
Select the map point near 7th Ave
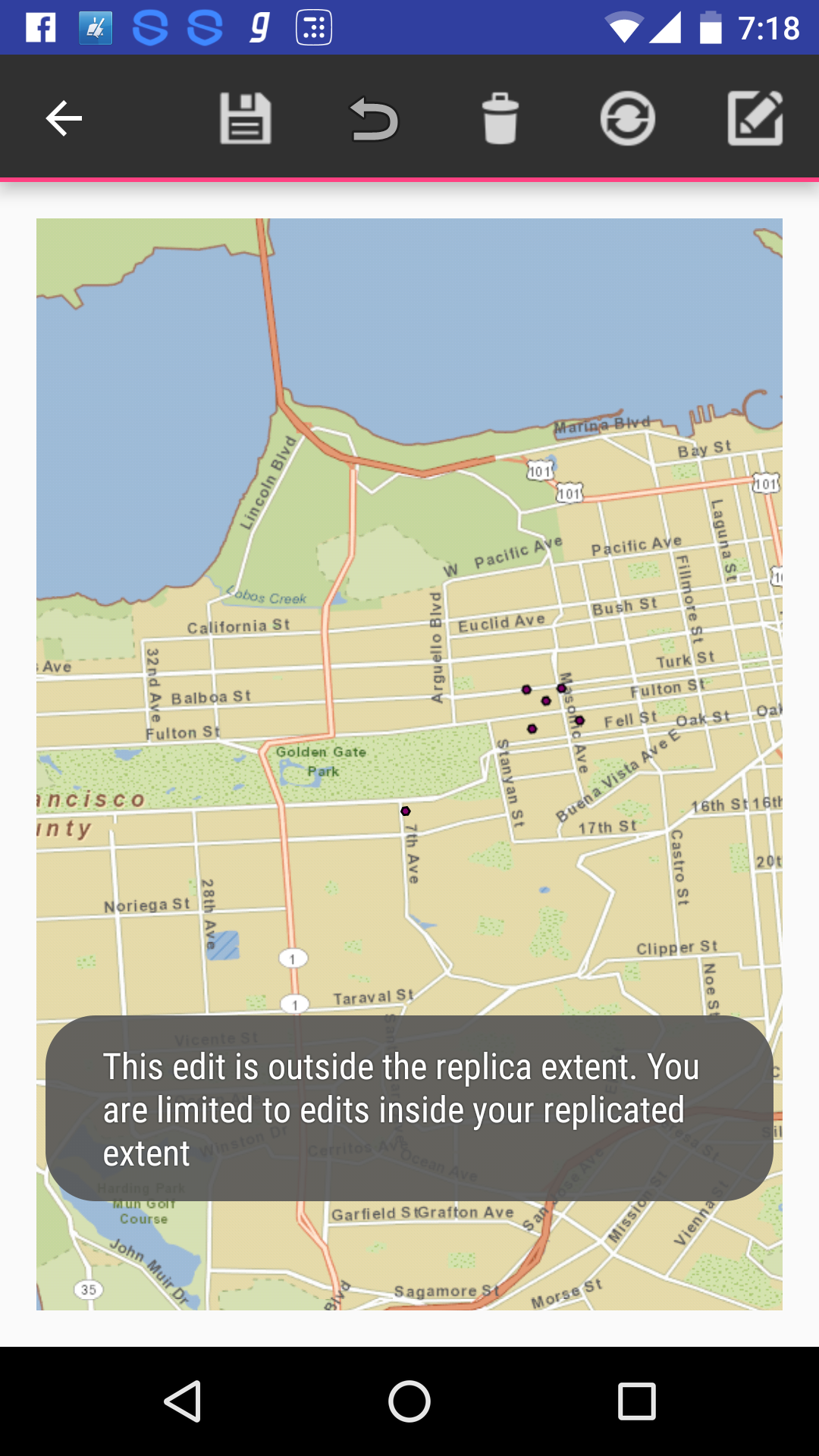click(x=406, y=811)
